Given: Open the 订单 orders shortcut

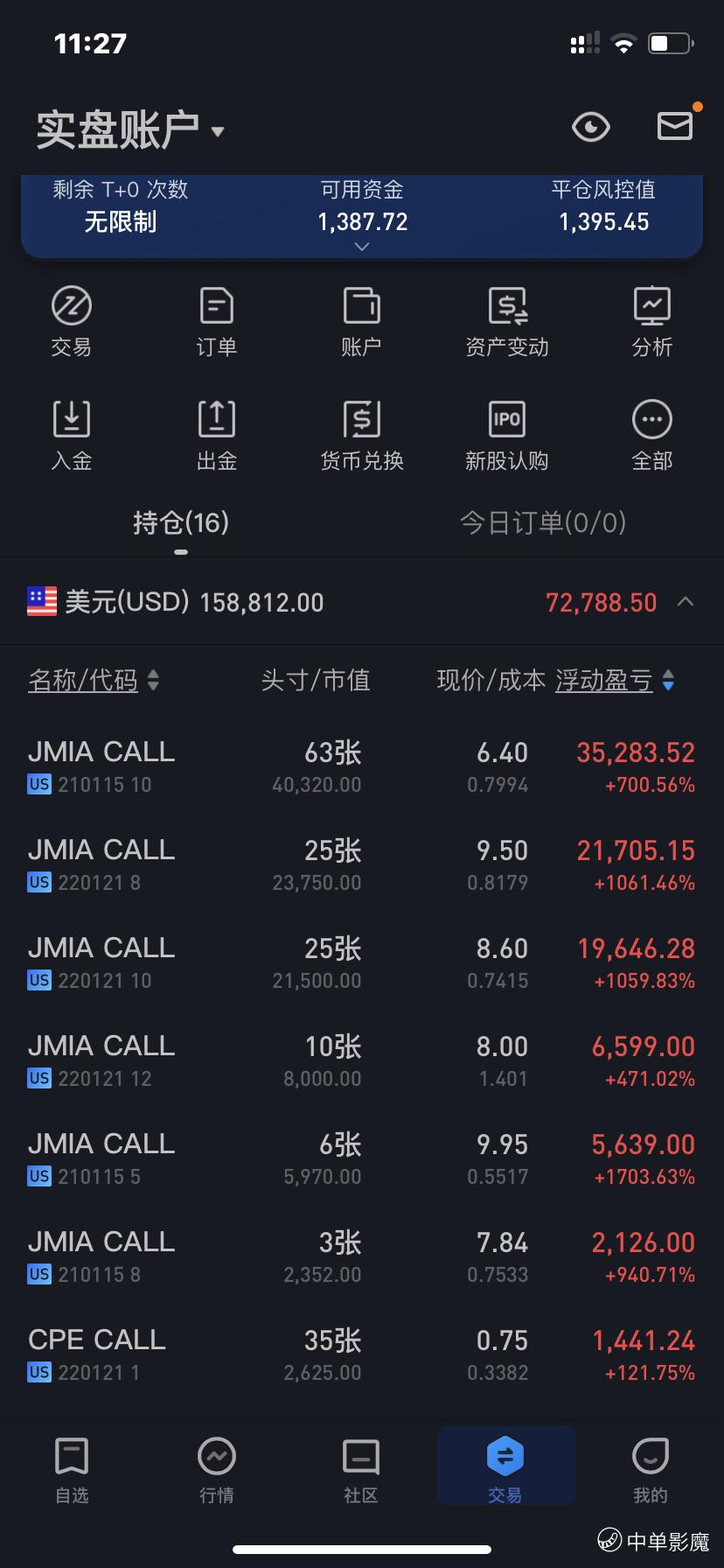Looking at the screenshot, I should tap(217, 321).
